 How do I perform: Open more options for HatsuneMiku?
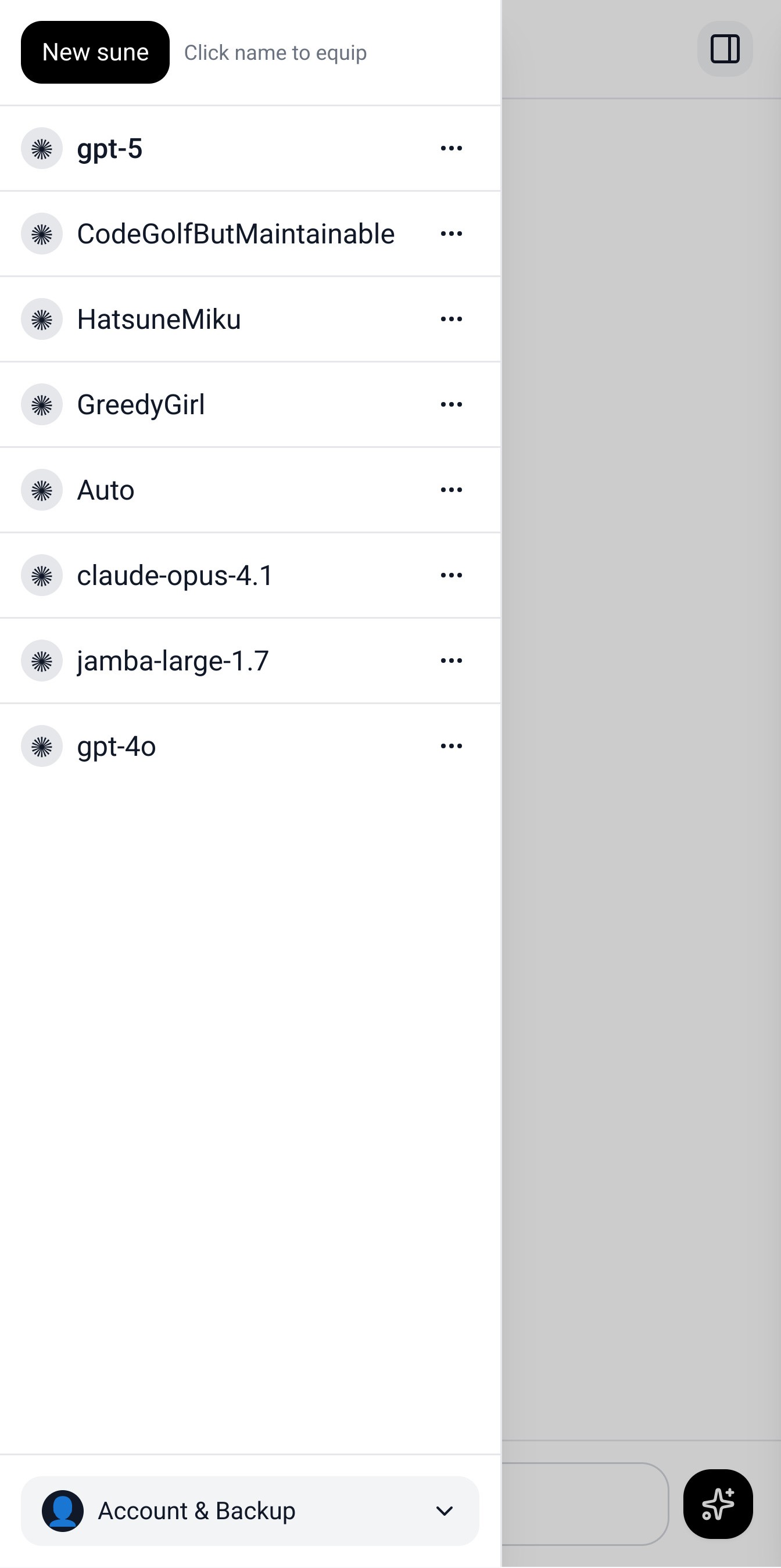[451, 319]
